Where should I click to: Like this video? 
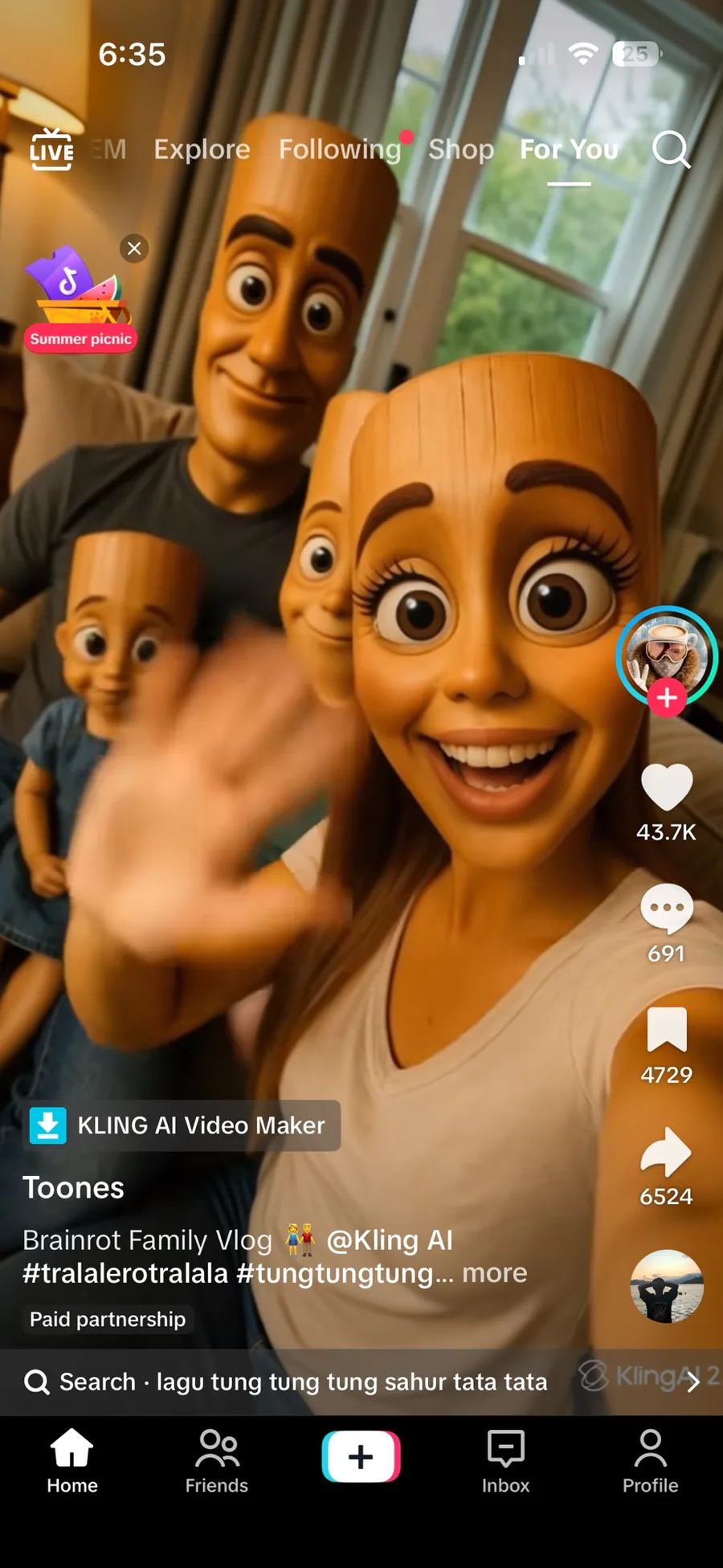coord(667,787)
